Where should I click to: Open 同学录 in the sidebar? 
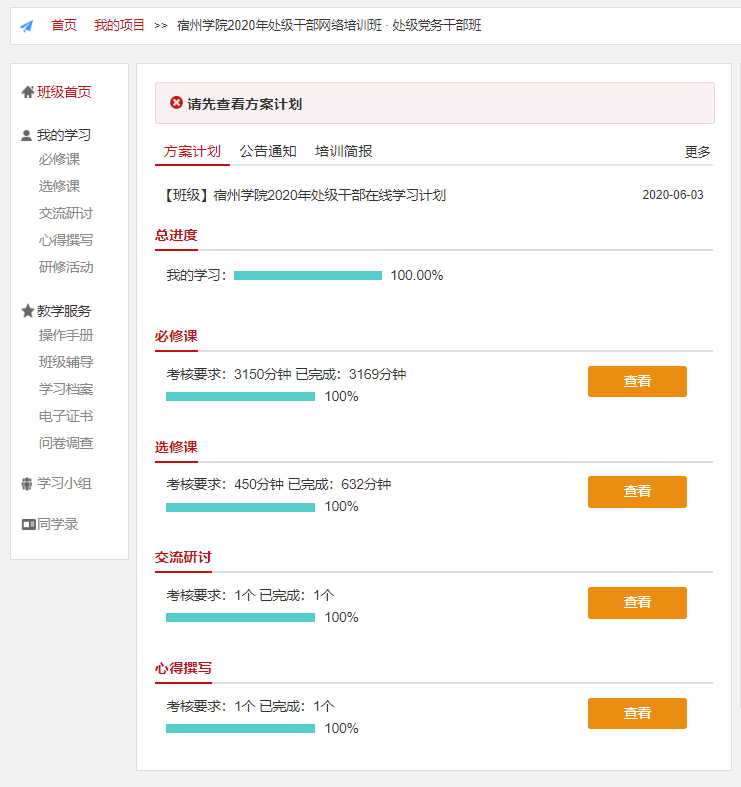click(57, 524)
